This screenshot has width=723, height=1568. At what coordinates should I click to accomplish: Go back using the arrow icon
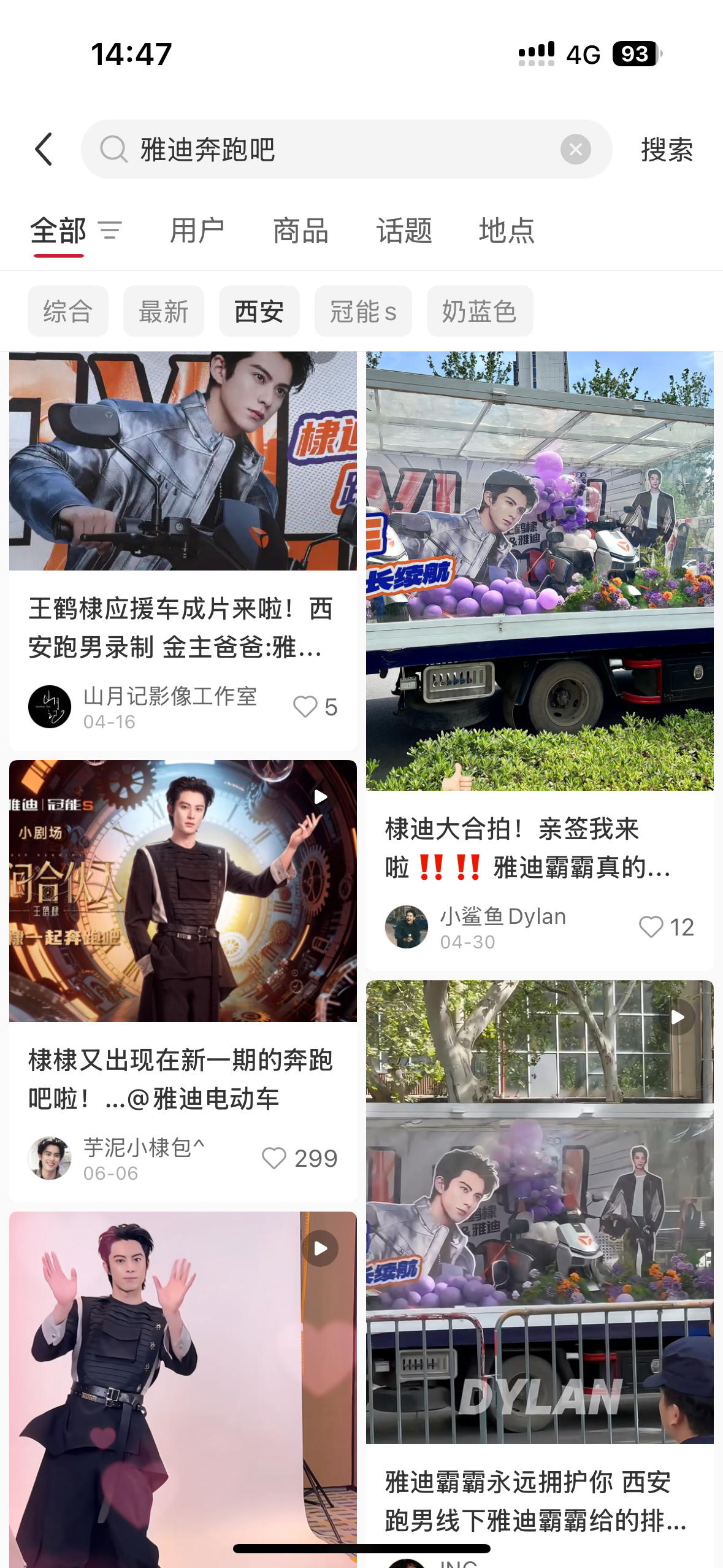[44, 149]
